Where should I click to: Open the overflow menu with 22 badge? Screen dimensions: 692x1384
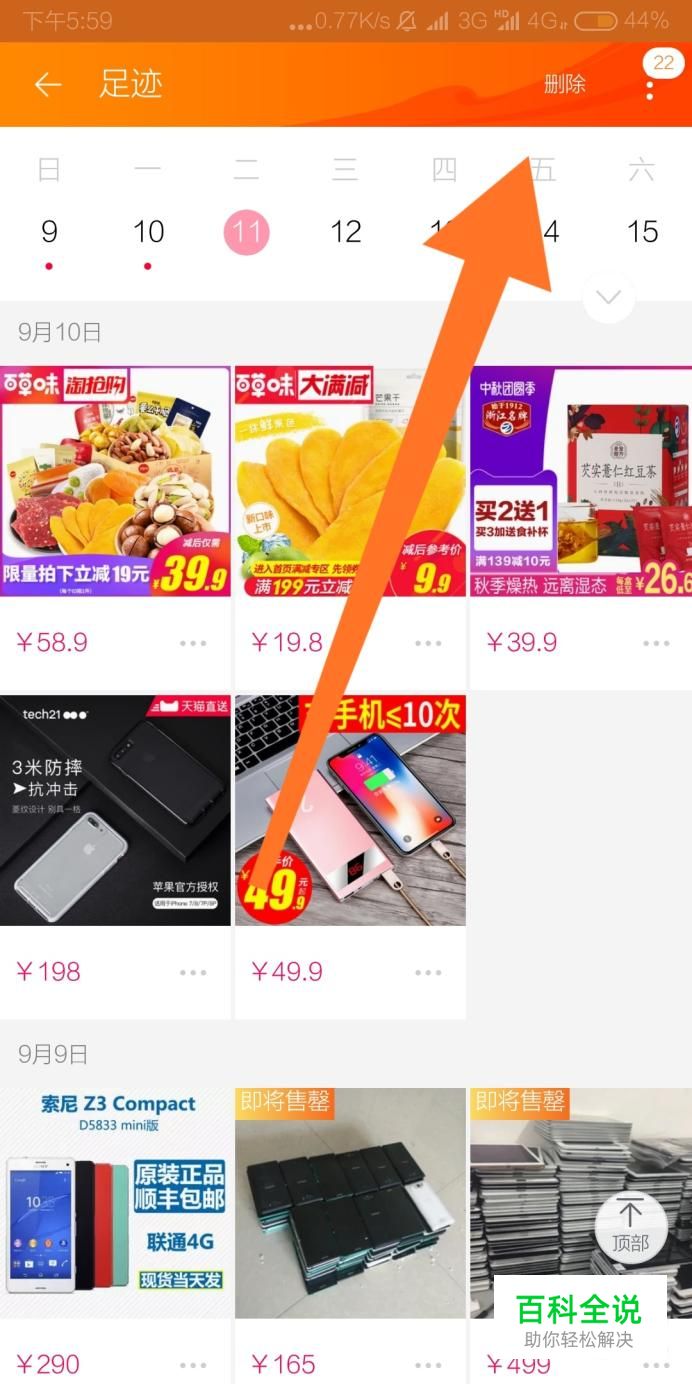pos(651,85)
